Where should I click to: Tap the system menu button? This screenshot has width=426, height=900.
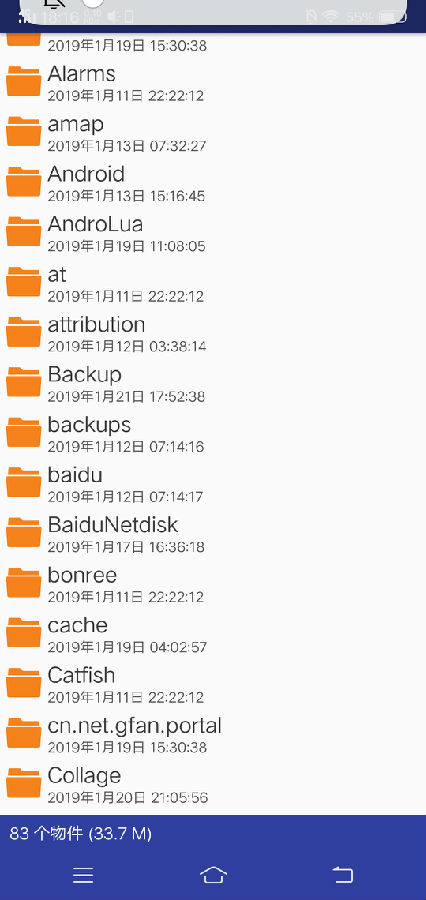coord(83,875)
